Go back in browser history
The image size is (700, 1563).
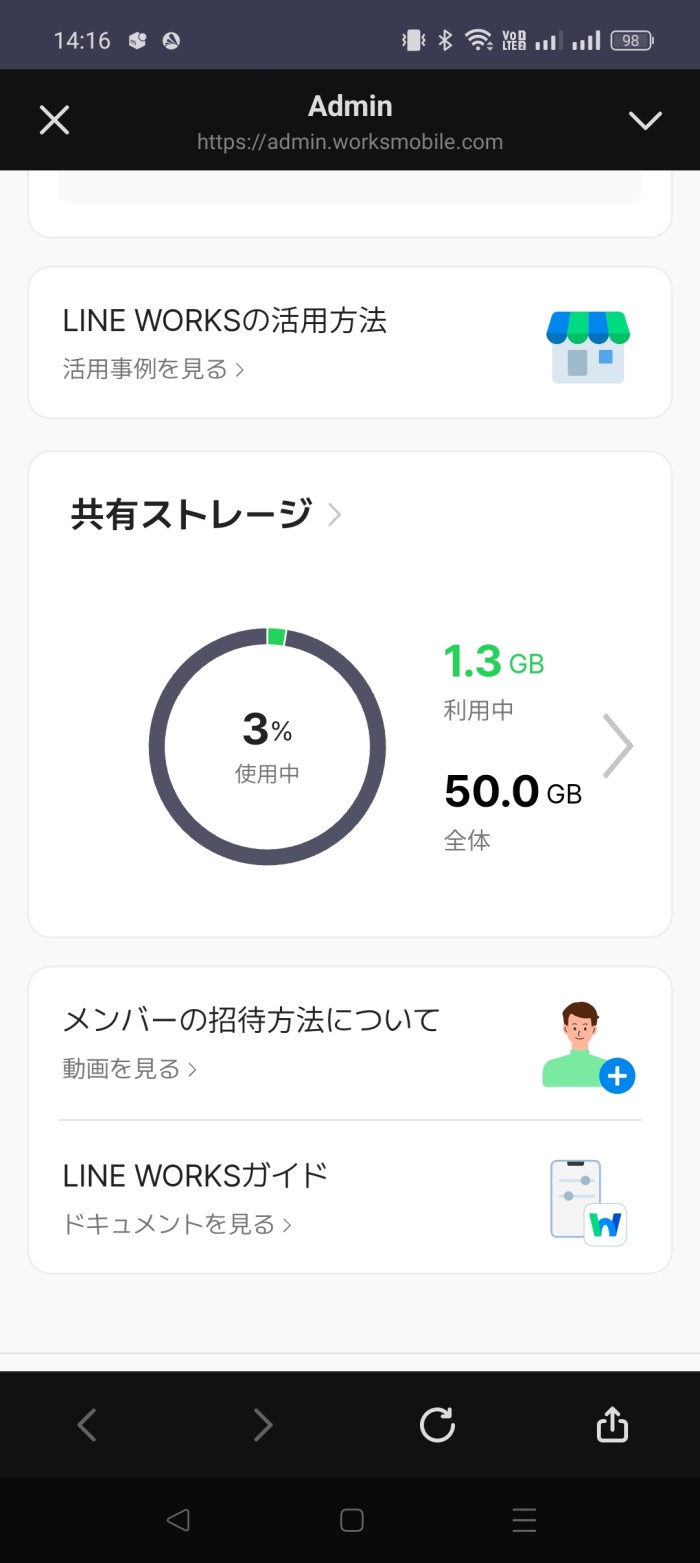coord(87,1425)
